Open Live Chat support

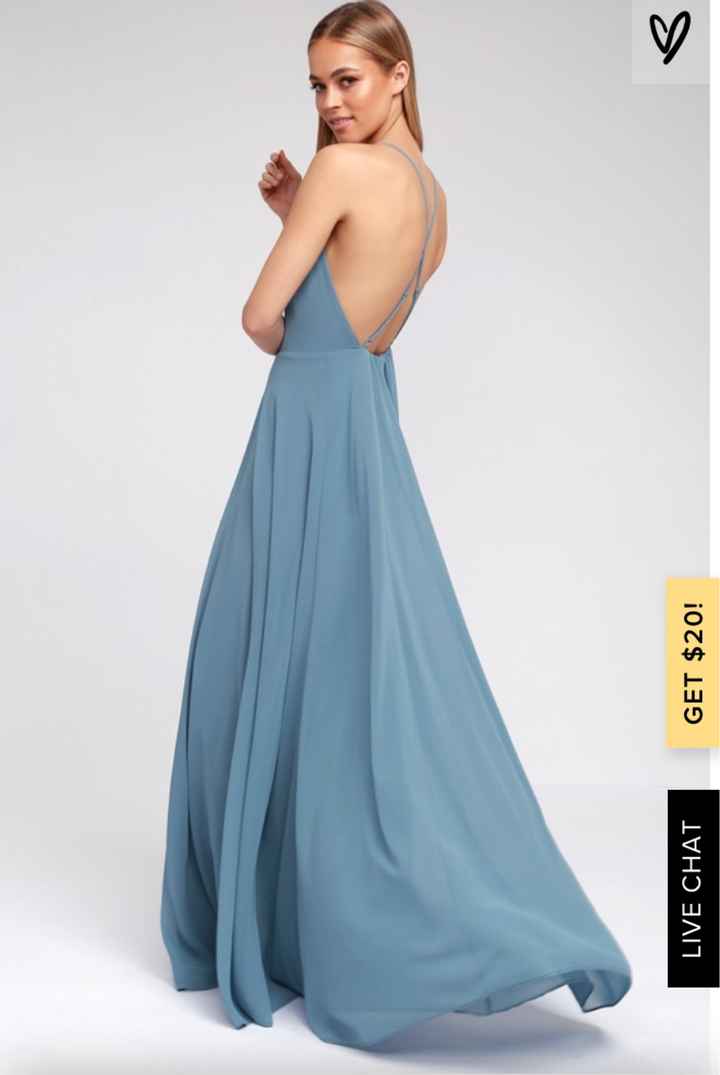tap(693, 888)
